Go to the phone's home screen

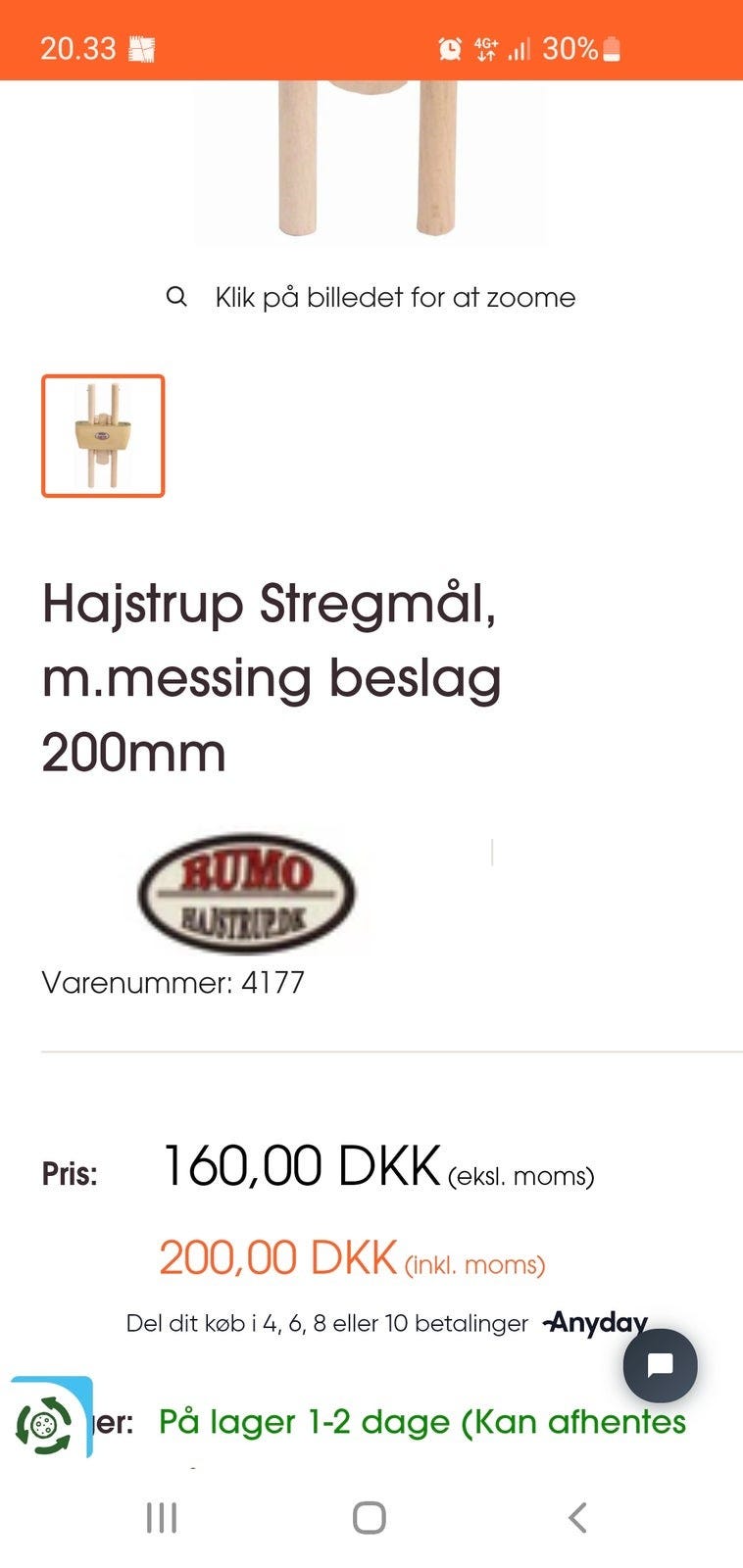(x=370, y=1518)
